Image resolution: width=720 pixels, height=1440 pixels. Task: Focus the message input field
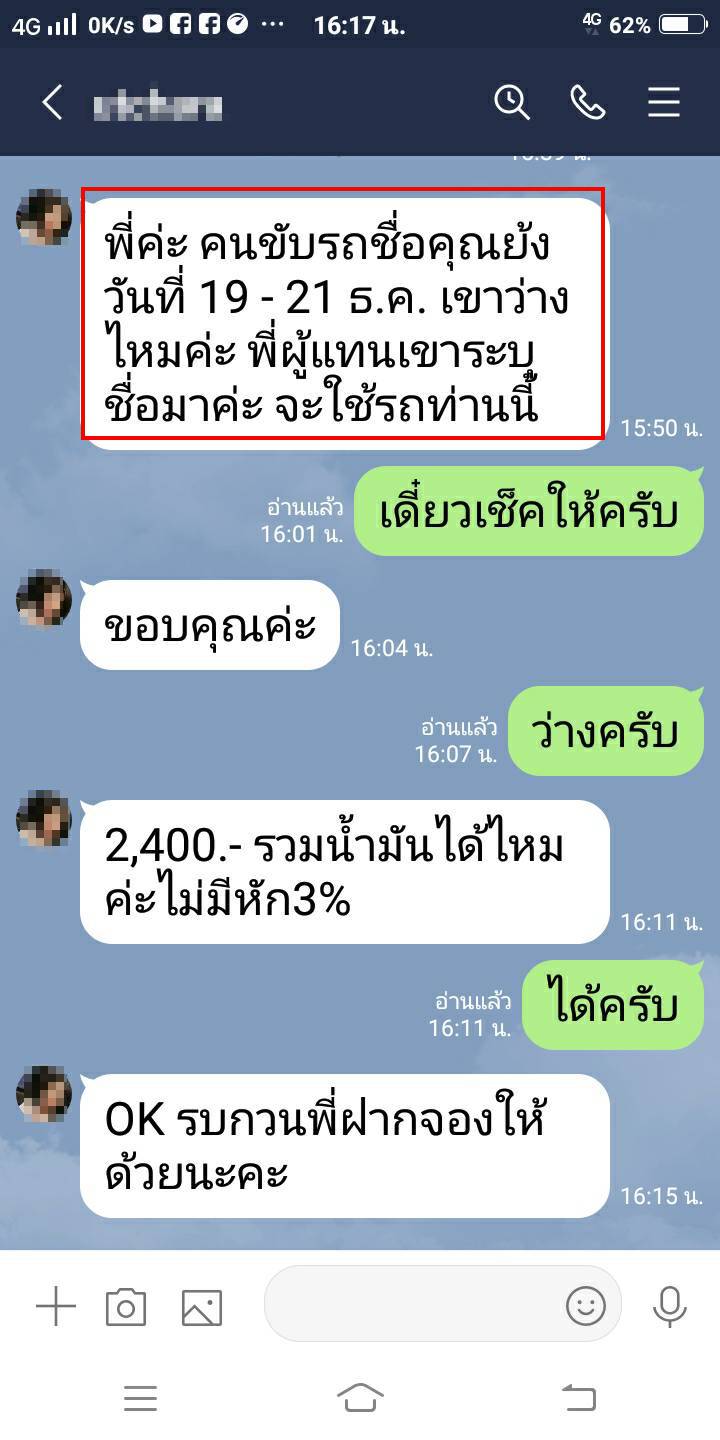click(x=410, y=1304)
